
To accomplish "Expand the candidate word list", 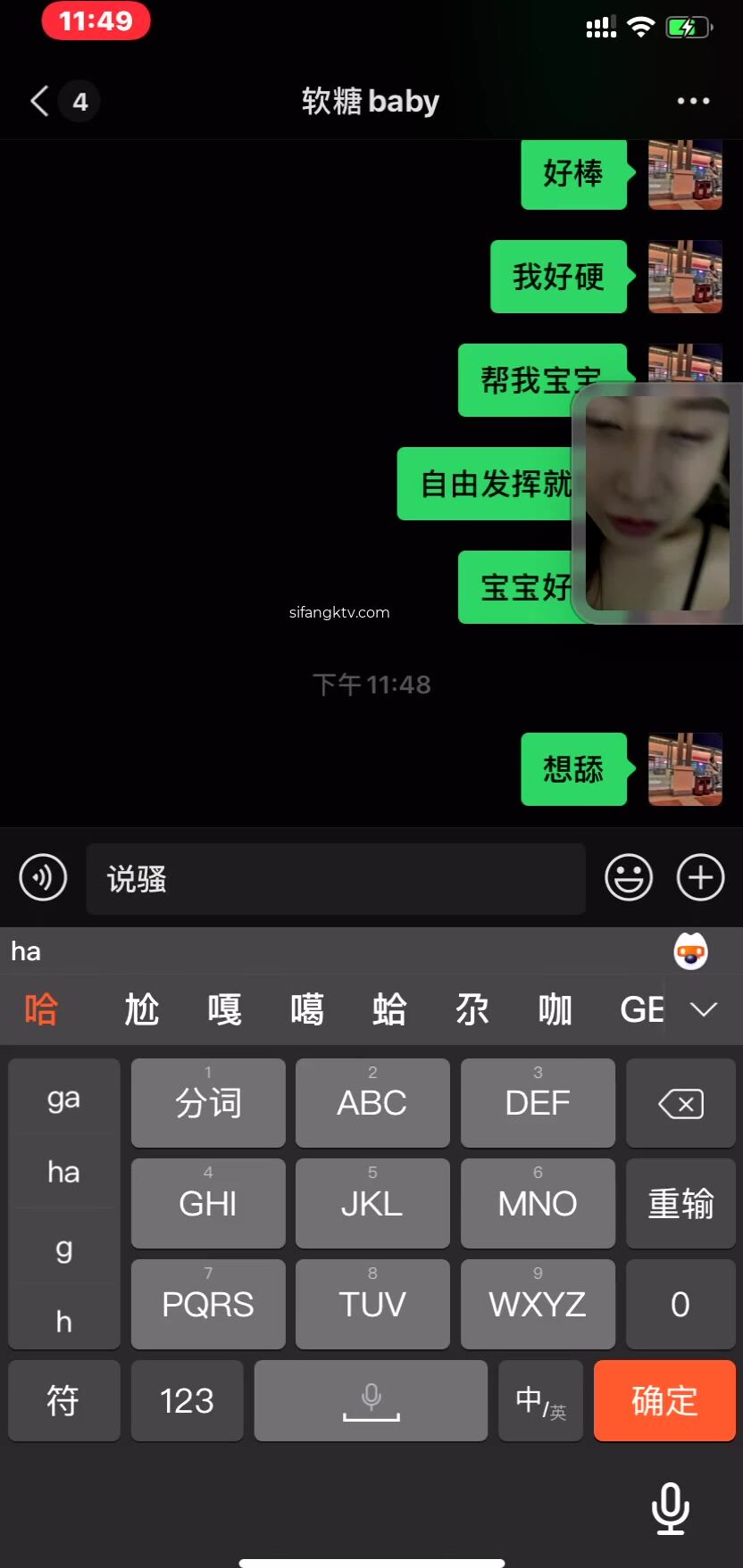I will click(x=704, y=1009).
